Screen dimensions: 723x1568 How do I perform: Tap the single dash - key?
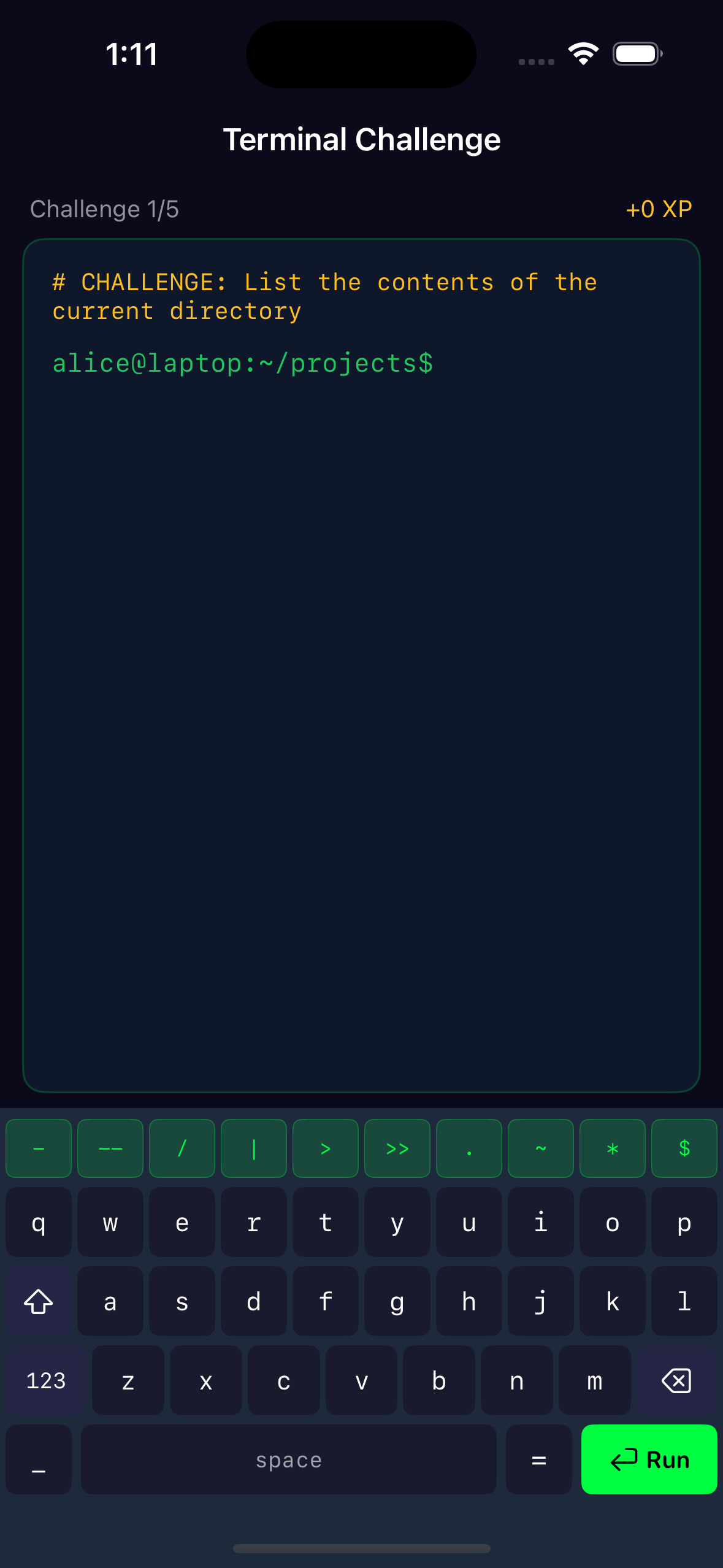click(x=38, y=1148)
